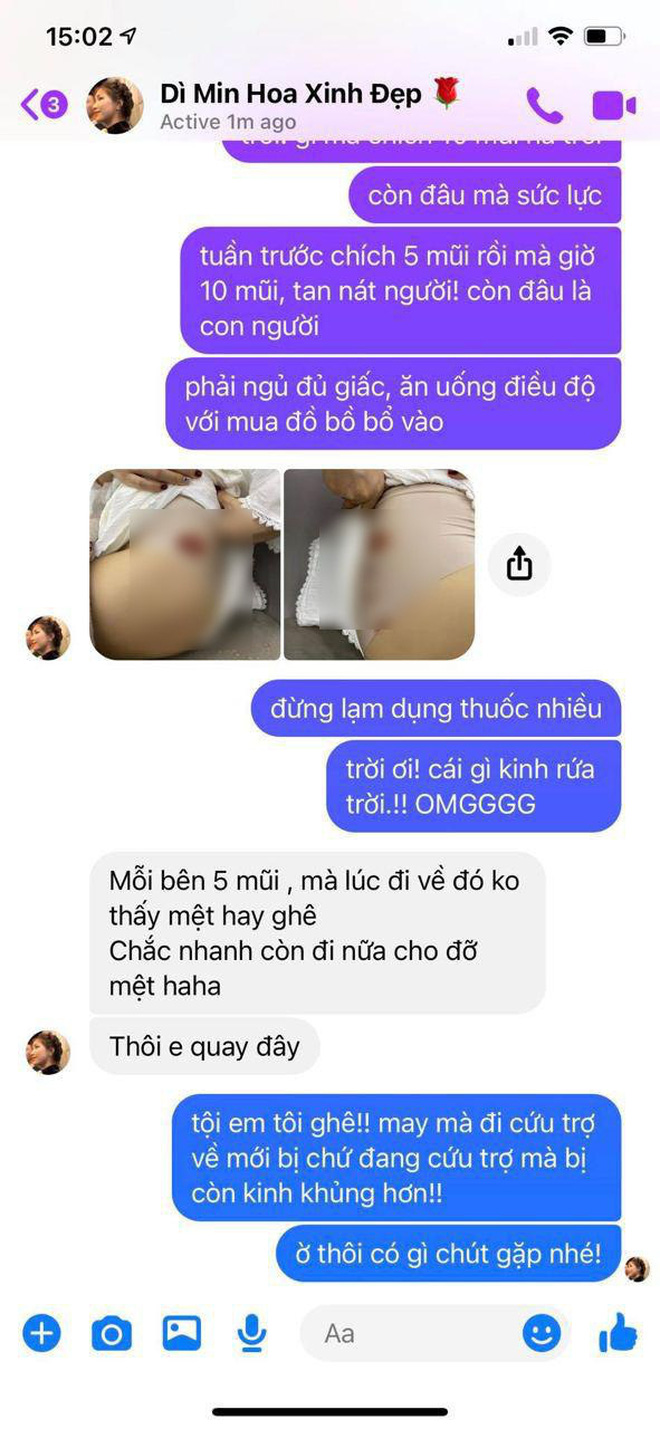
Task: Record a voice message with the microphone
Action: 251,1333
